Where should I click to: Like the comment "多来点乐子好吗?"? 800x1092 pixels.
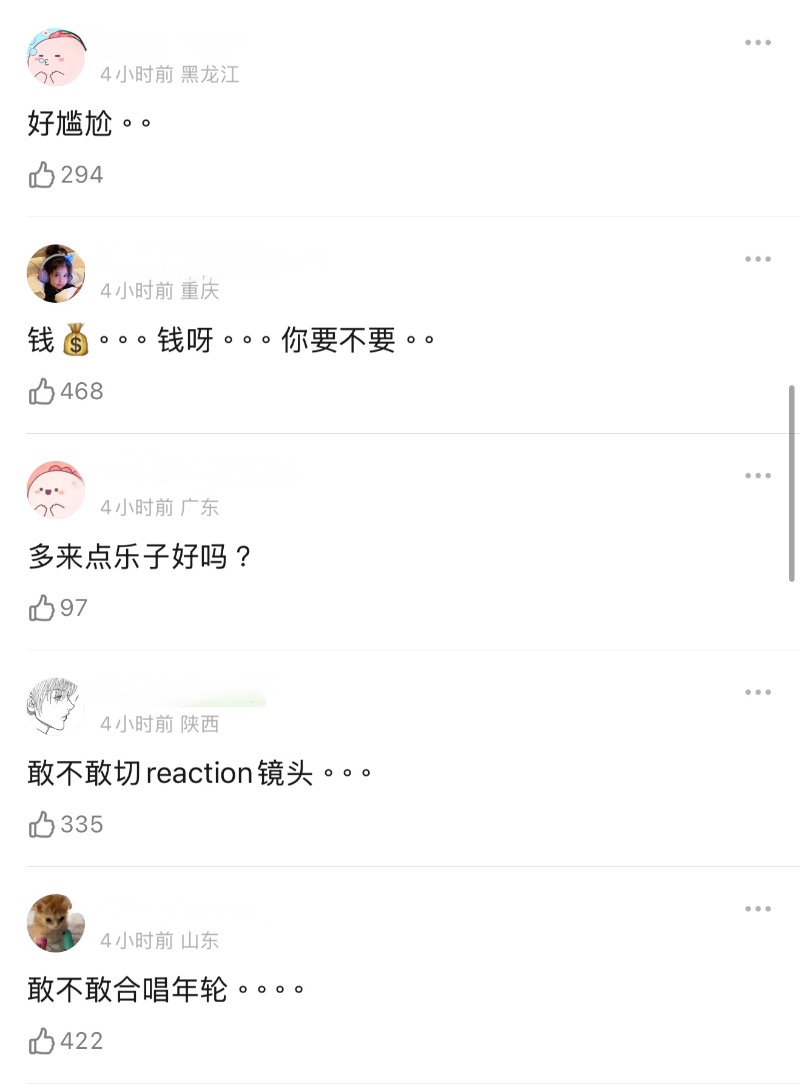point(42,608)
